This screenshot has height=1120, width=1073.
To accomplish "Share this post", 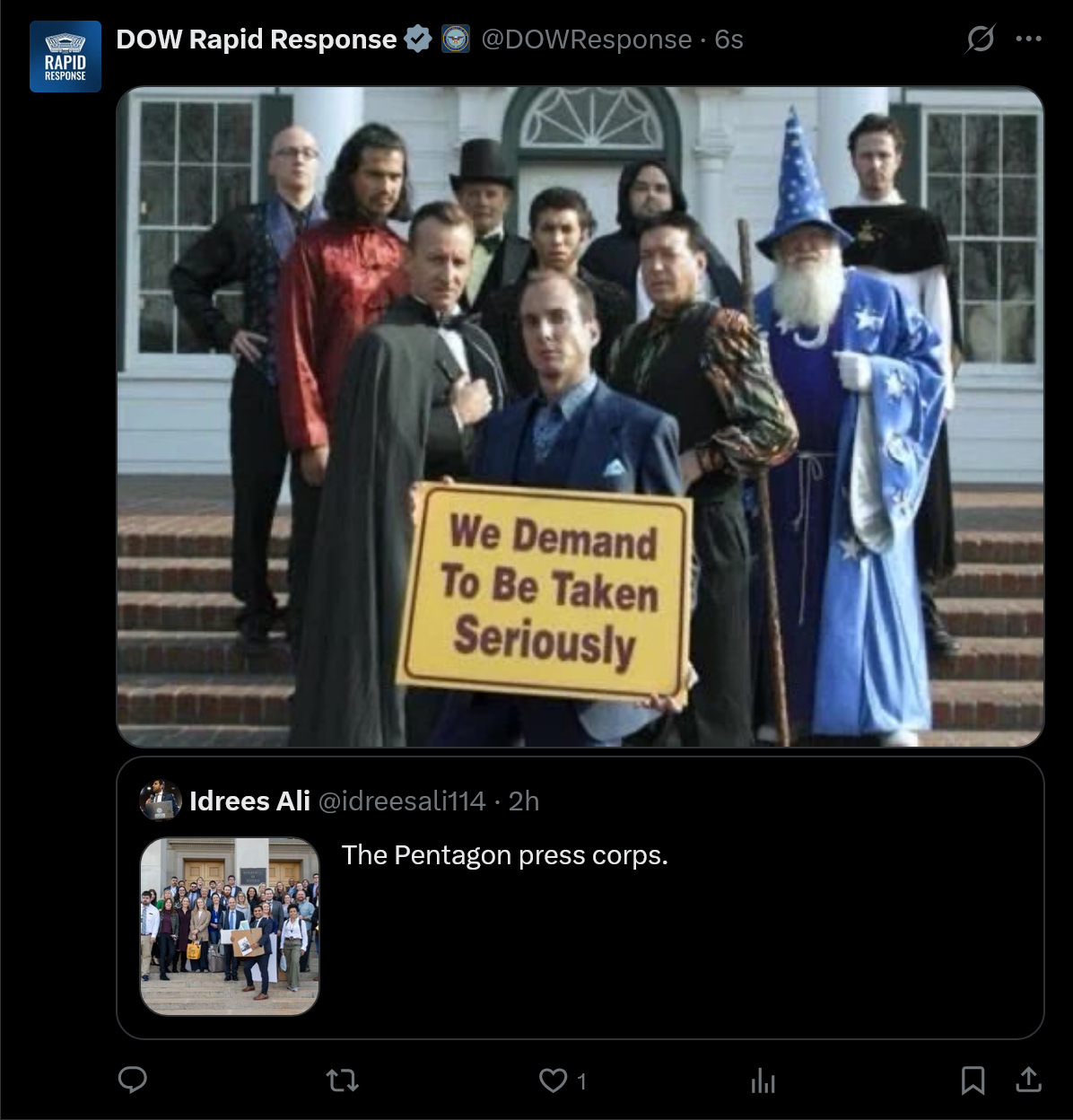I will point(1029,1080).
